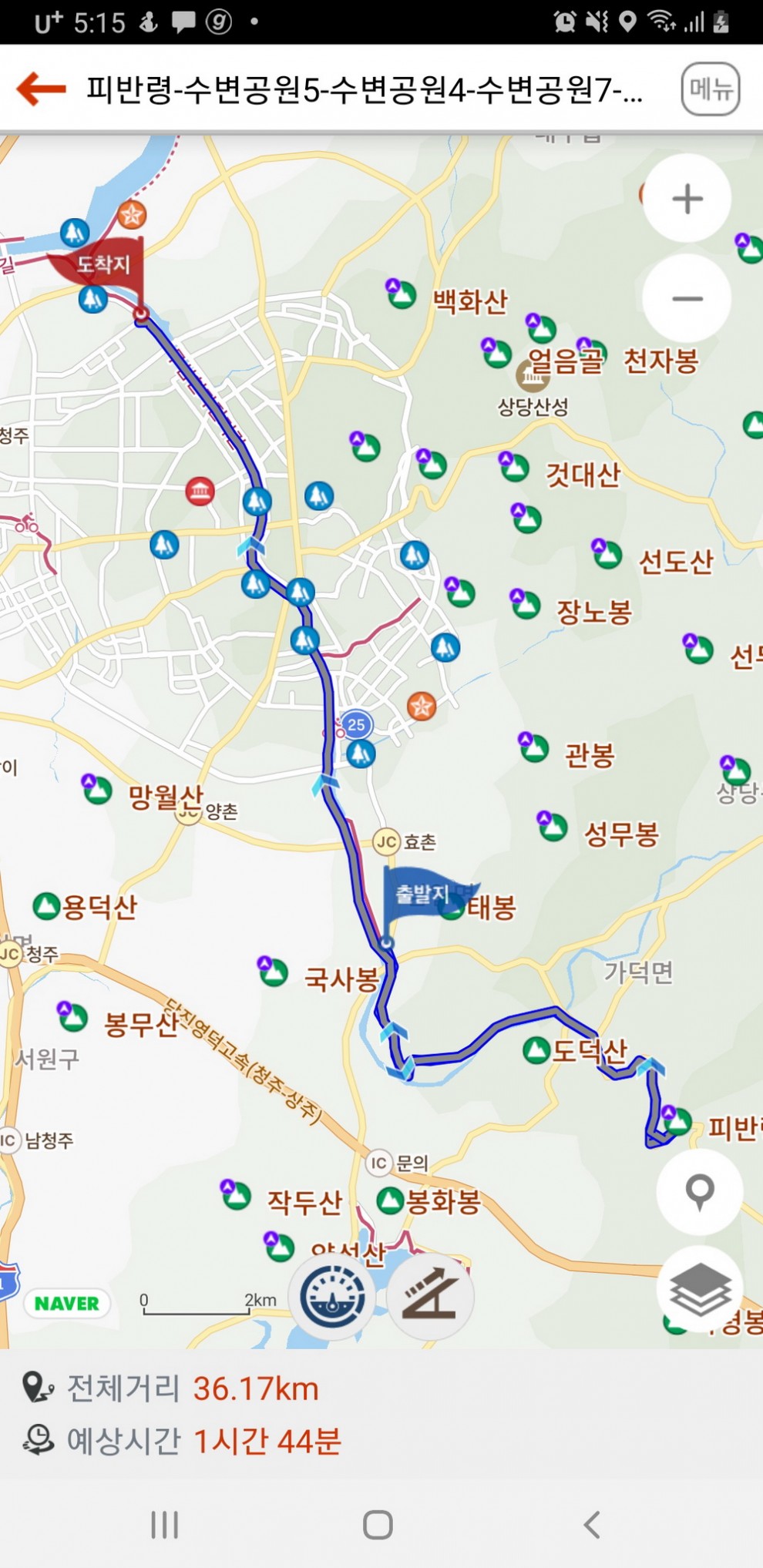Tap the 용덕산 mountain marker
This screenshot has height=1568, width=763.
[46, 905]
